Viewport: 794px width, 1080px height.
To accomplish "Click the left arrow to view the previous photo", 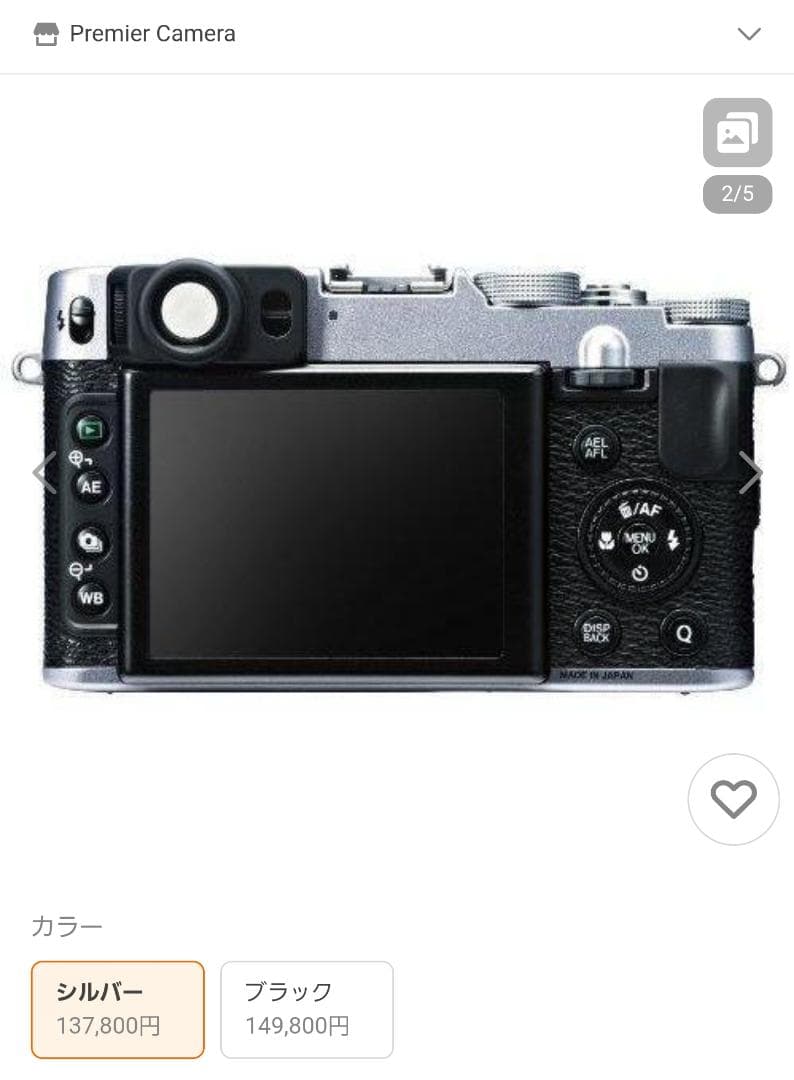I will click(43, 472).
